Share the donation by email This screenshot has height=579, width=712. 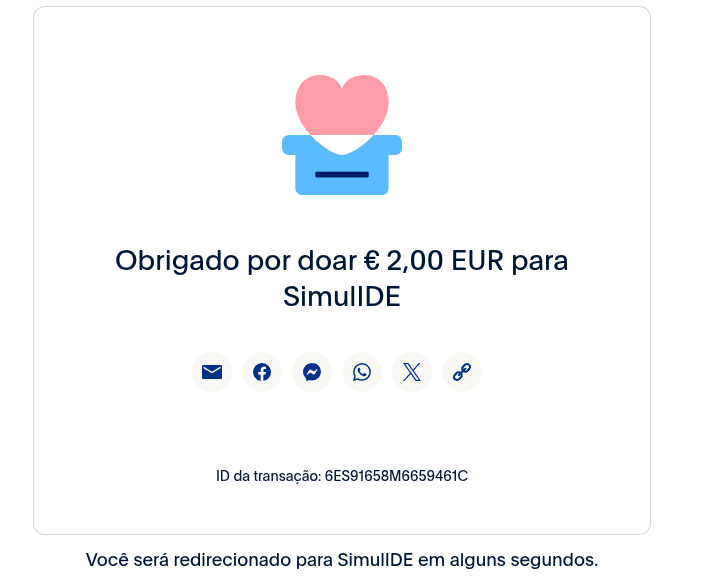click(x=212, y=372)
